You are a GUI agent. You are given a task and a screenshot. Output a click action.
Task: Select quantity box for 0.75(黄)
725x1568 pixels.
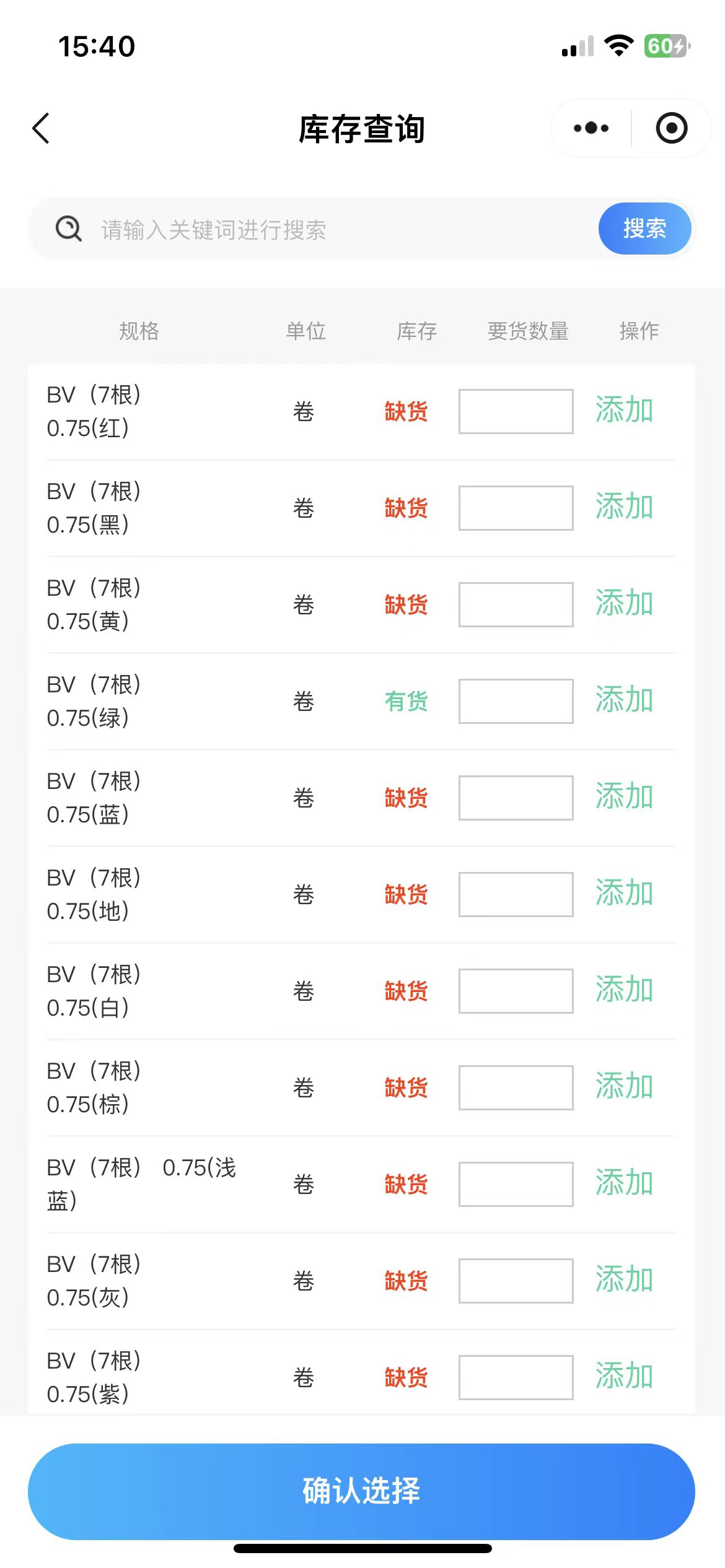point(516,604)
